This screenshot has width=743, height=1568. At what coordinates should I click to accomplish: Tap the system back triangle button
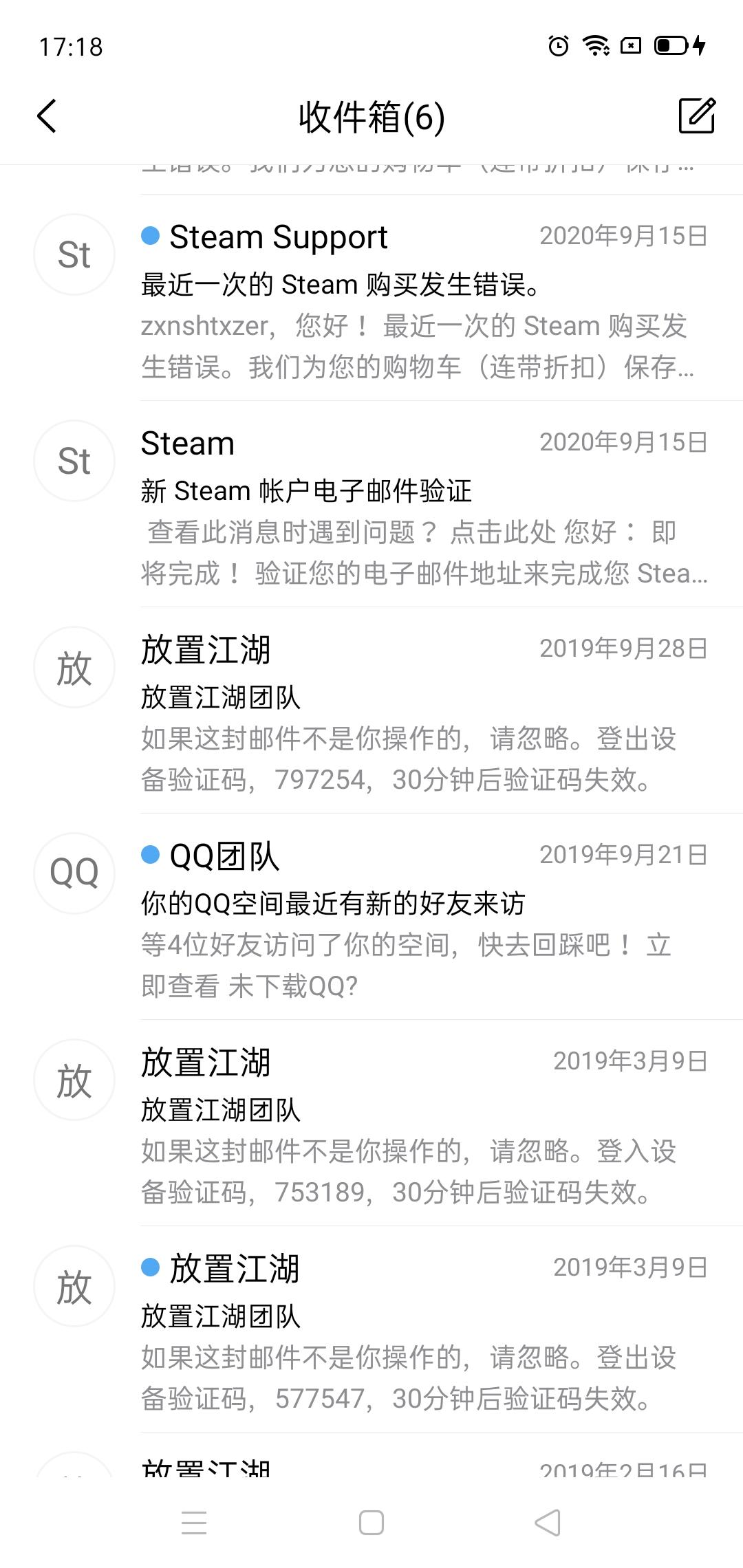(548, 1523)
